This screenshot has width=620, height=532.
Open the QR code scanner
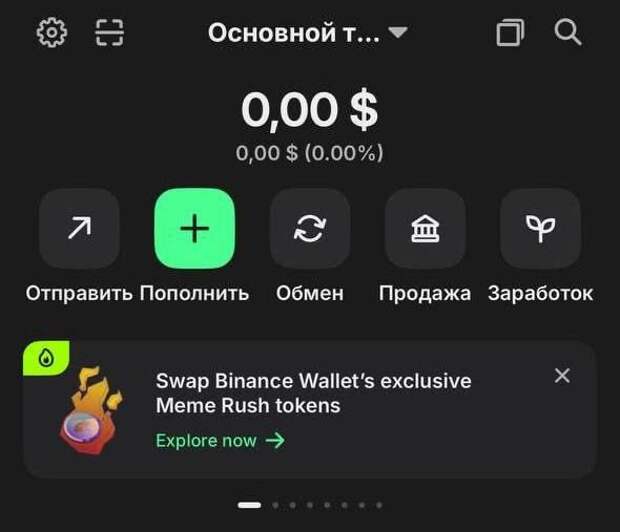109,33
